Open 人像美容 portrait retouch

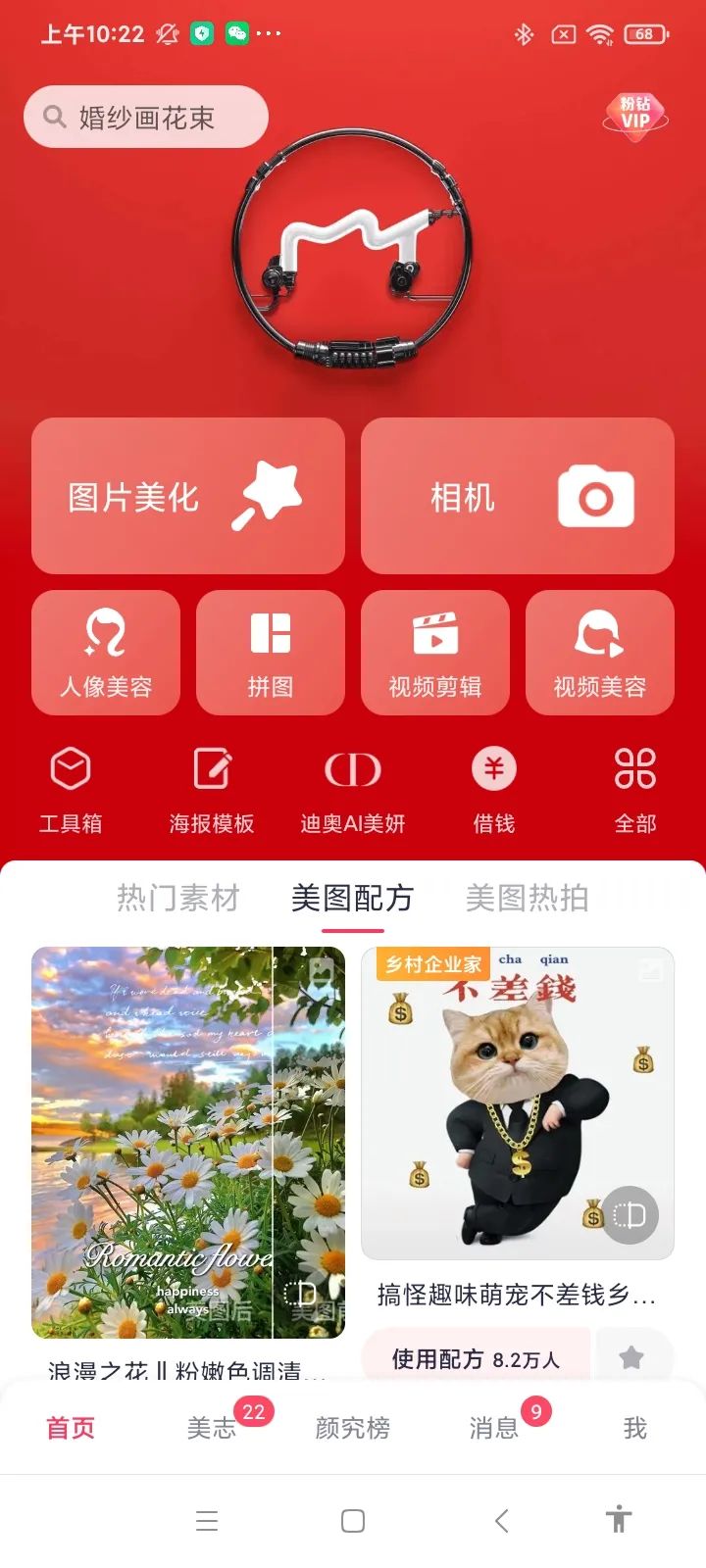(x=106, y=653)
